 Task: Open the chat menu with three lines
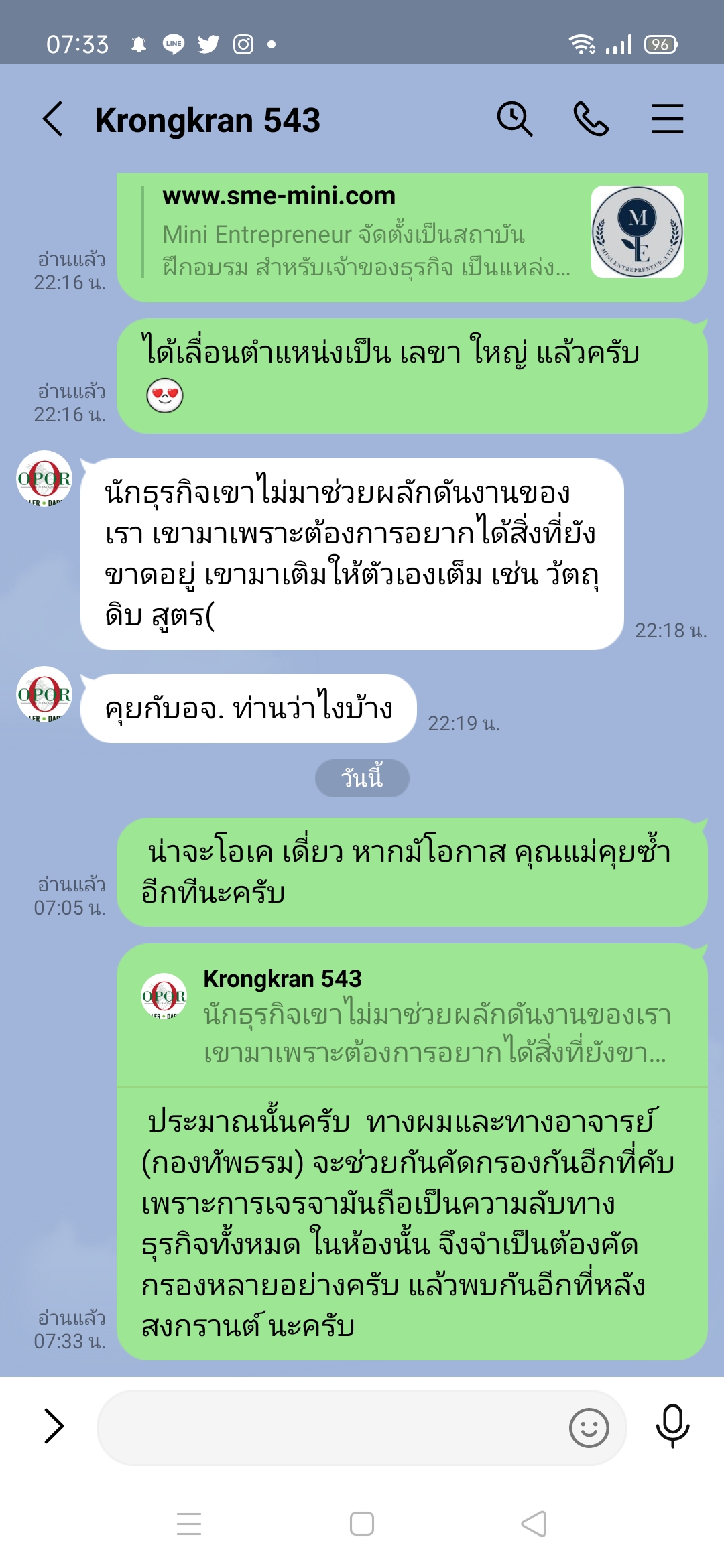tap(667, 120)
